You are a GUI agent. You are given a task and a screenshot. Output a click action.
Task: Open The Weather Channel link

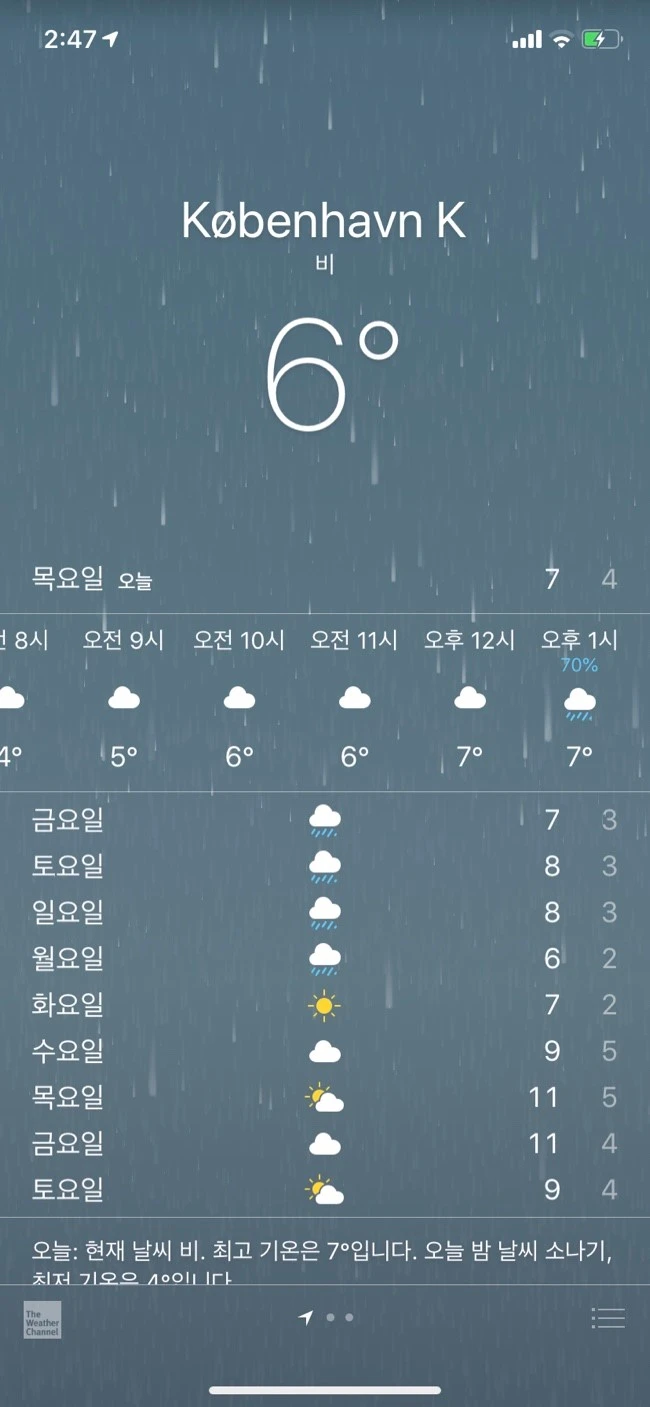43,1319
